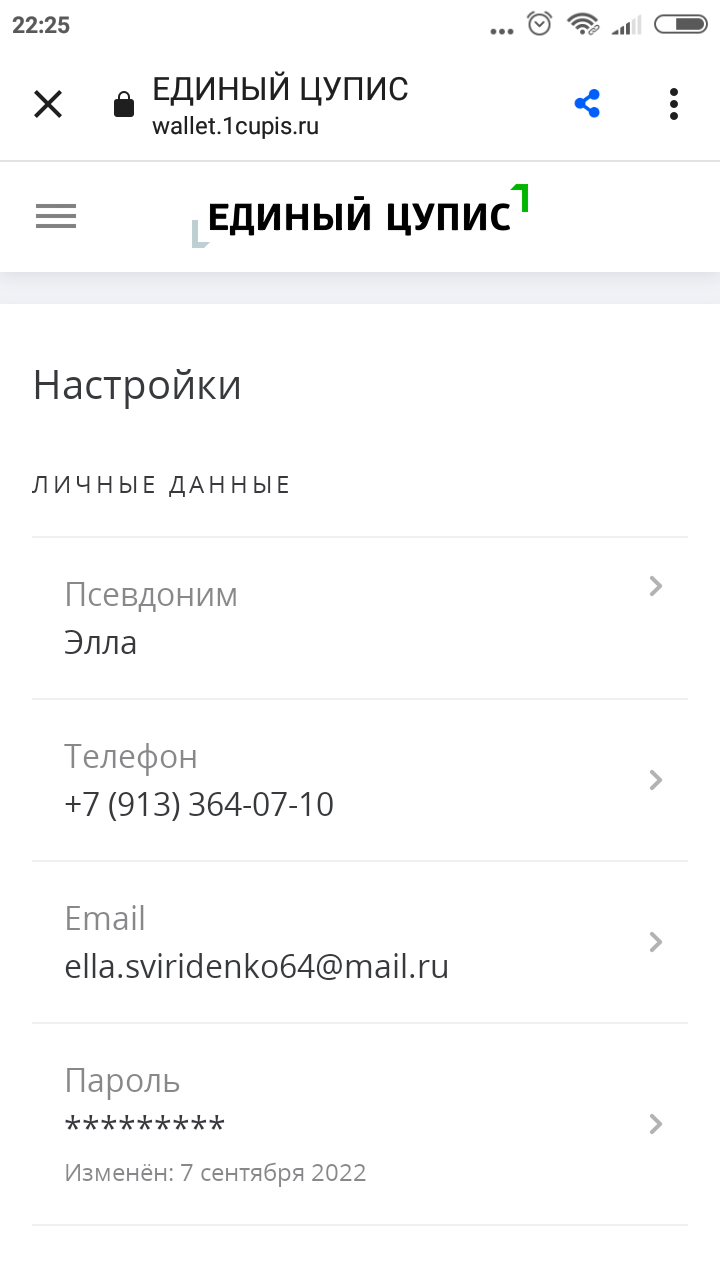Open the hamburger navigation menu
This screenshot has width=720, height=1280.
point(56,216)
